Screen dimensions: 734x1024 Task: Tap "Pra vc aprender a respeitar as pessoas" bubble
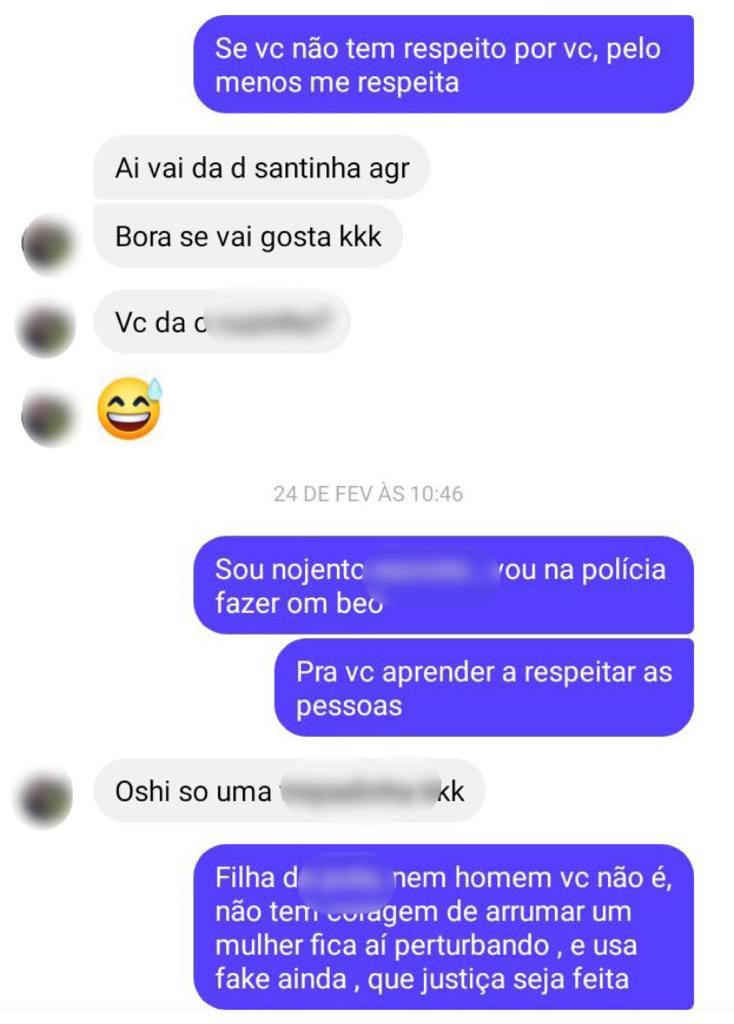484,688
